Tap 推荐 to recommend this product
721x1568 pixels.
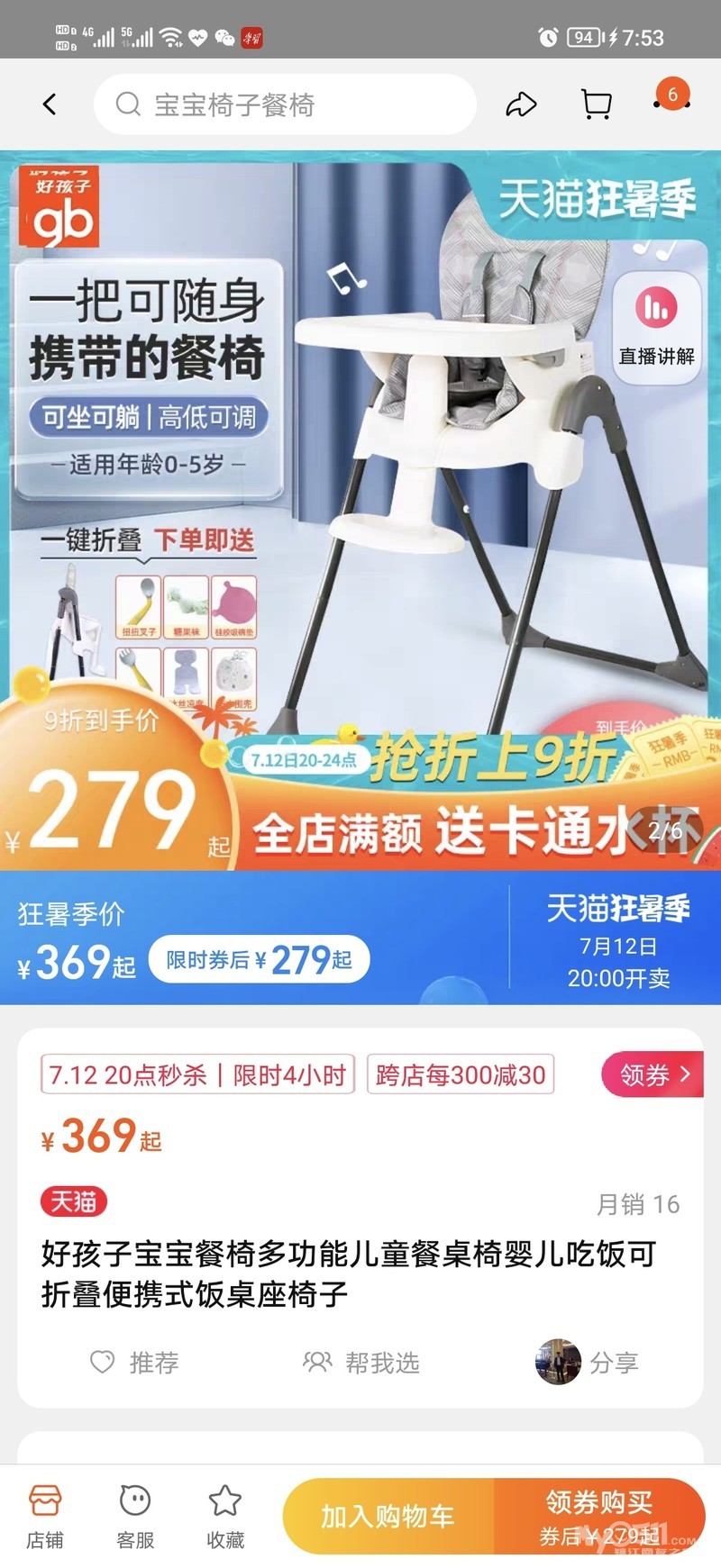point(134,1362)
